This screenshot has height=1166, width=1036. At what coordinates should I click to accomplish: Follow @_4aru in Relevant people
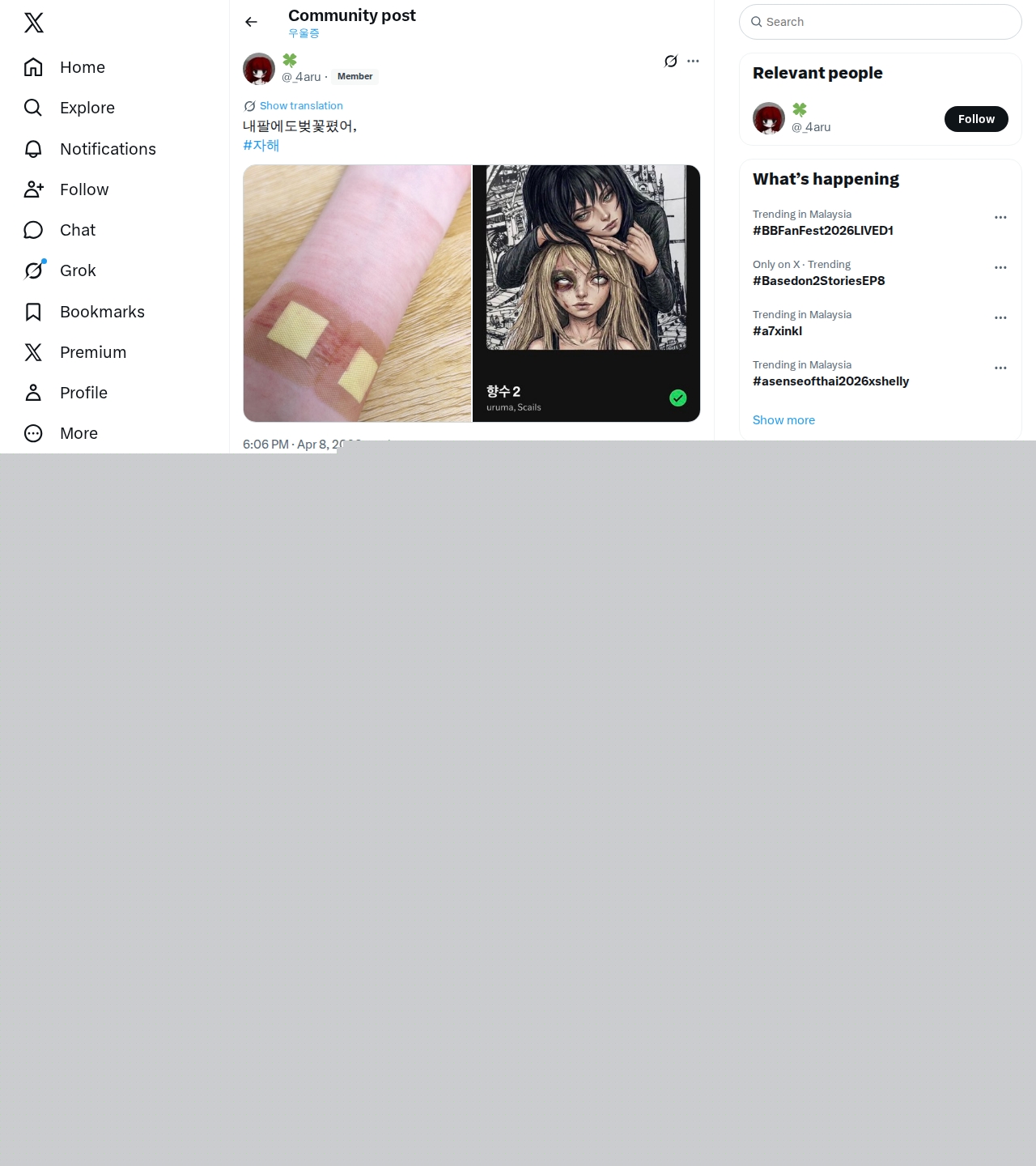[x=976, y=119]
